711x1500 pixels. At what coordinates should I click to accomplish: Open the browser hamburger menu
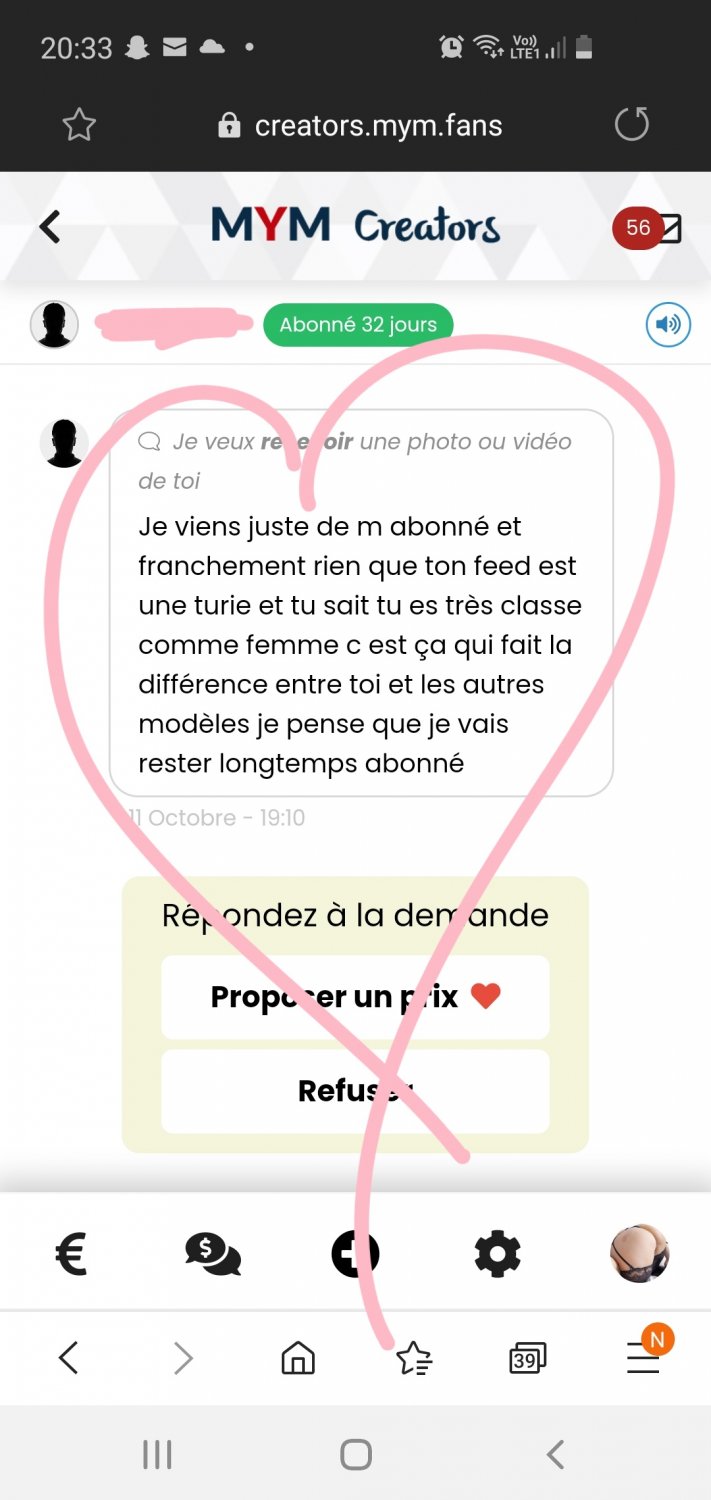643,1357
